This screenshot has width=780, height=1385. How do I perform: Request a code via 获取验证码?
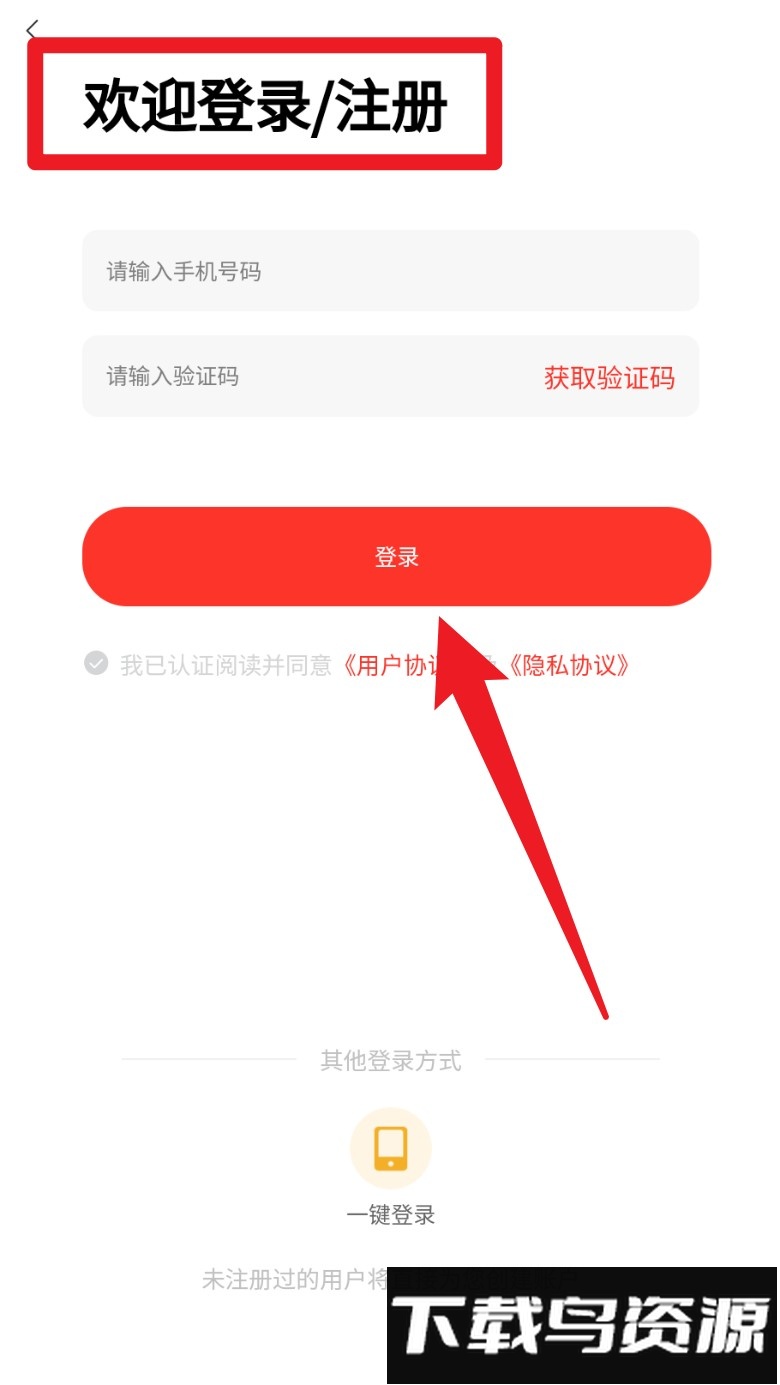(x=609, y=378)
